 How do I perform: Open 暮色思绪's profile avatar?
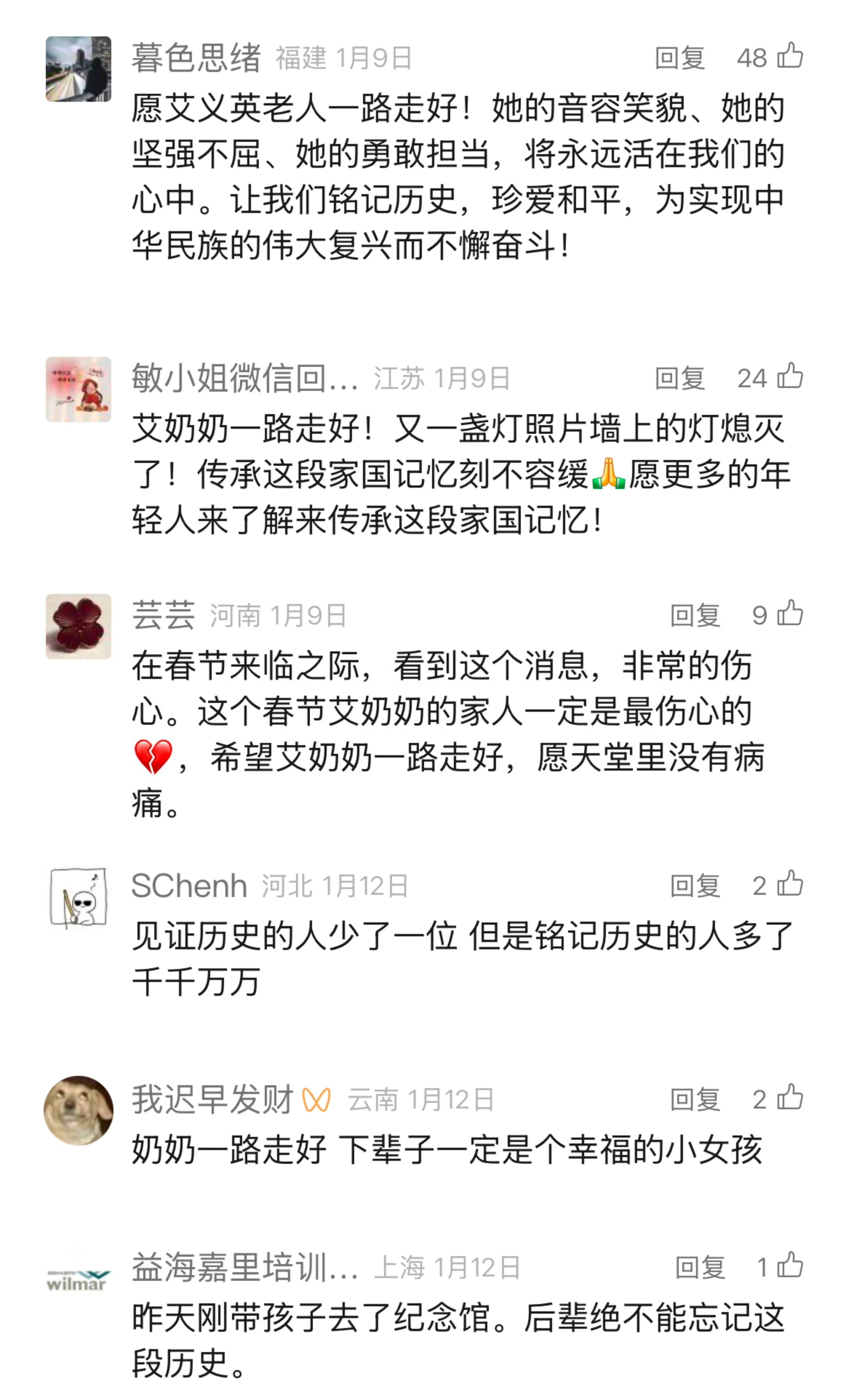pos(78,69)
